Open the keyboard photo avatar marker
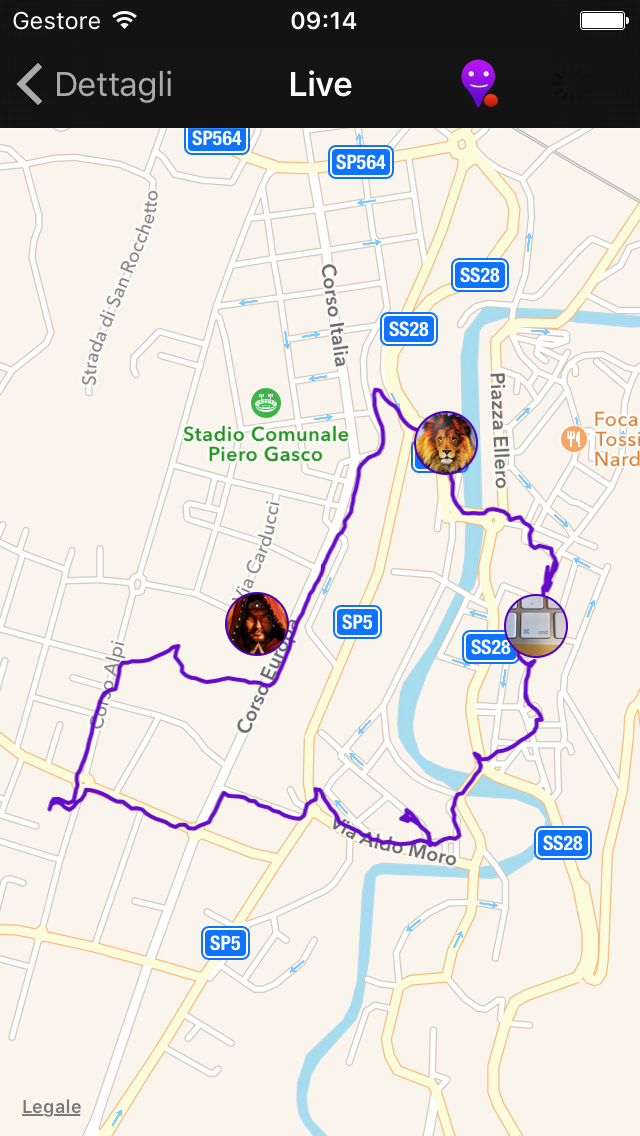 click(x=536, y=626)
